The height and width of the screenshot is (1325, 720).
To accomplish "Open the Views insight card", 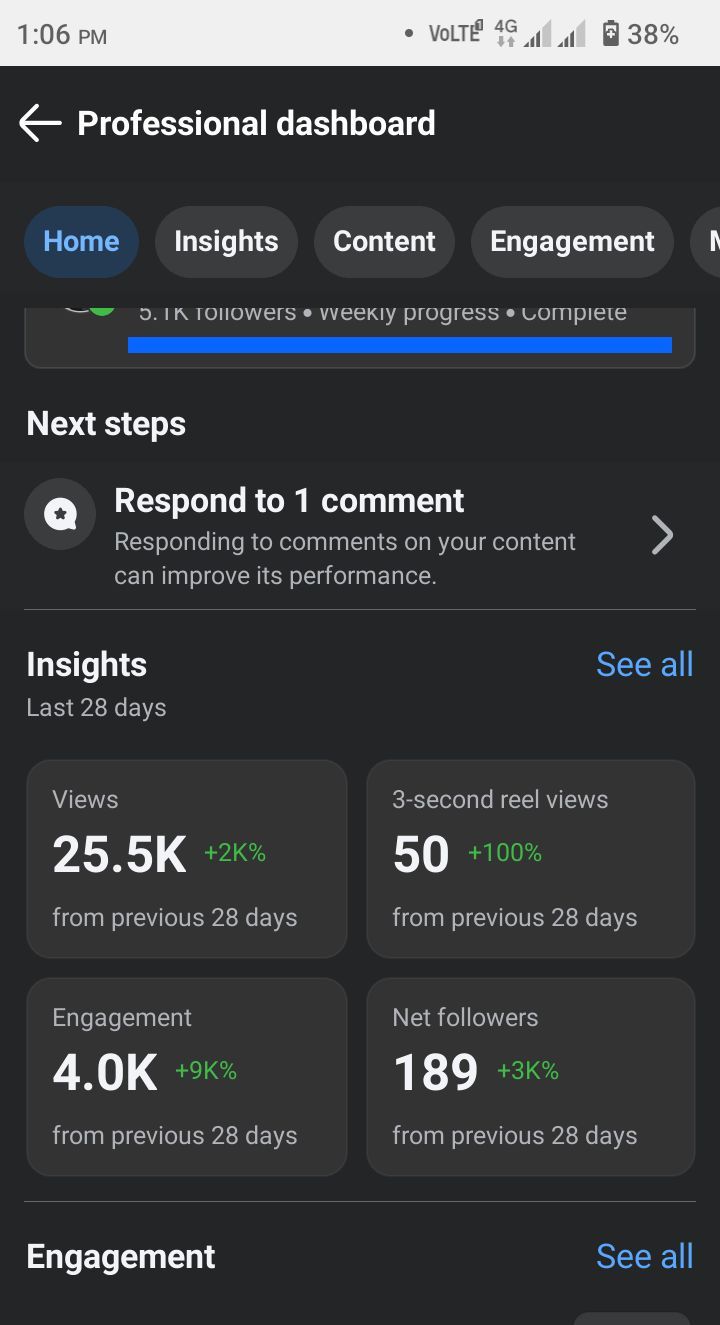I will pos(187,859).
